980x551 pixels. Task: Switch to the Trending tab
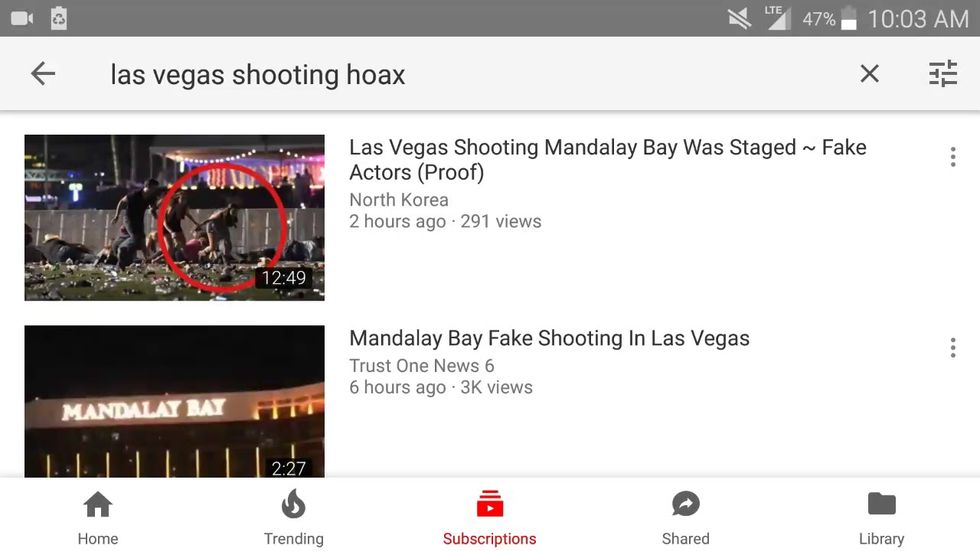click(x=293, y=518)
